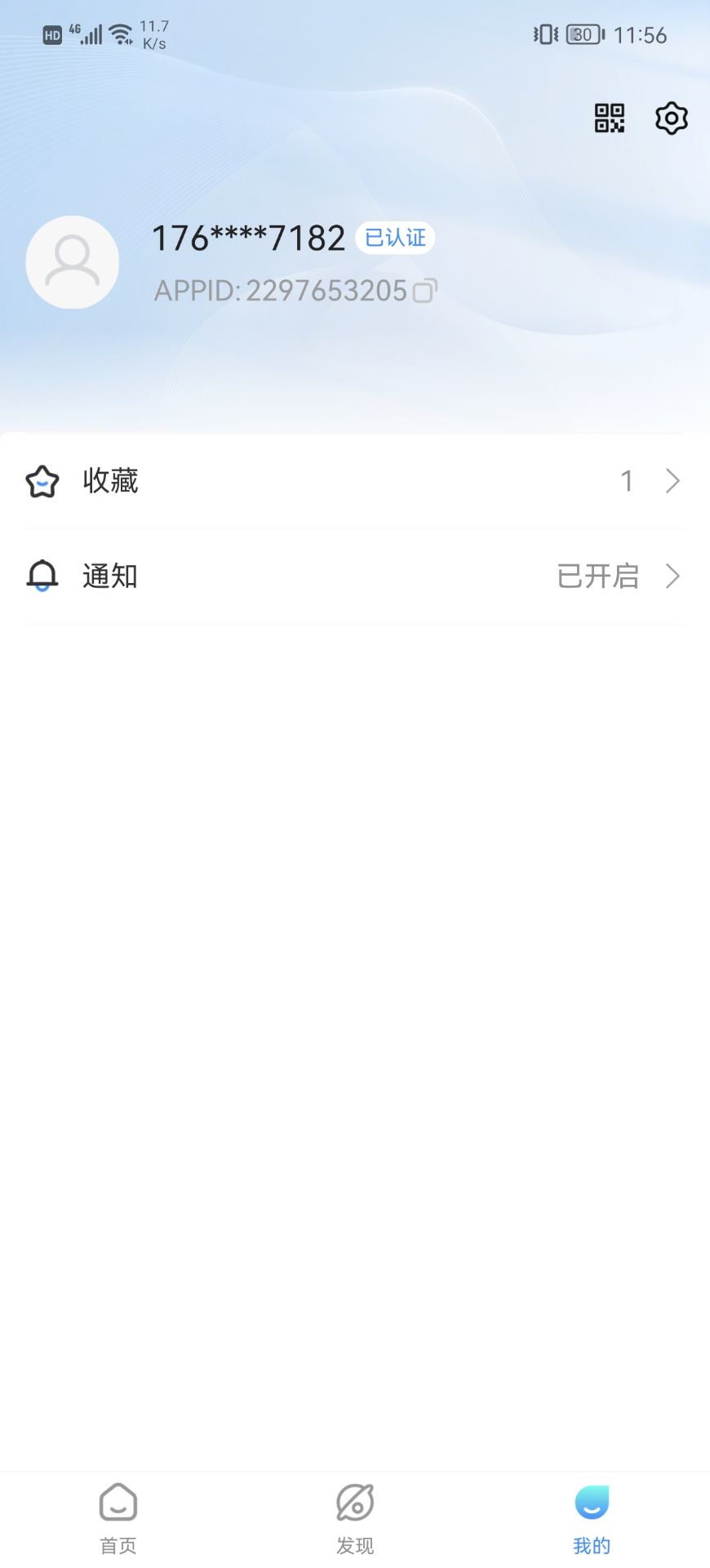Open the settings gear icon

tap(671, 118)
